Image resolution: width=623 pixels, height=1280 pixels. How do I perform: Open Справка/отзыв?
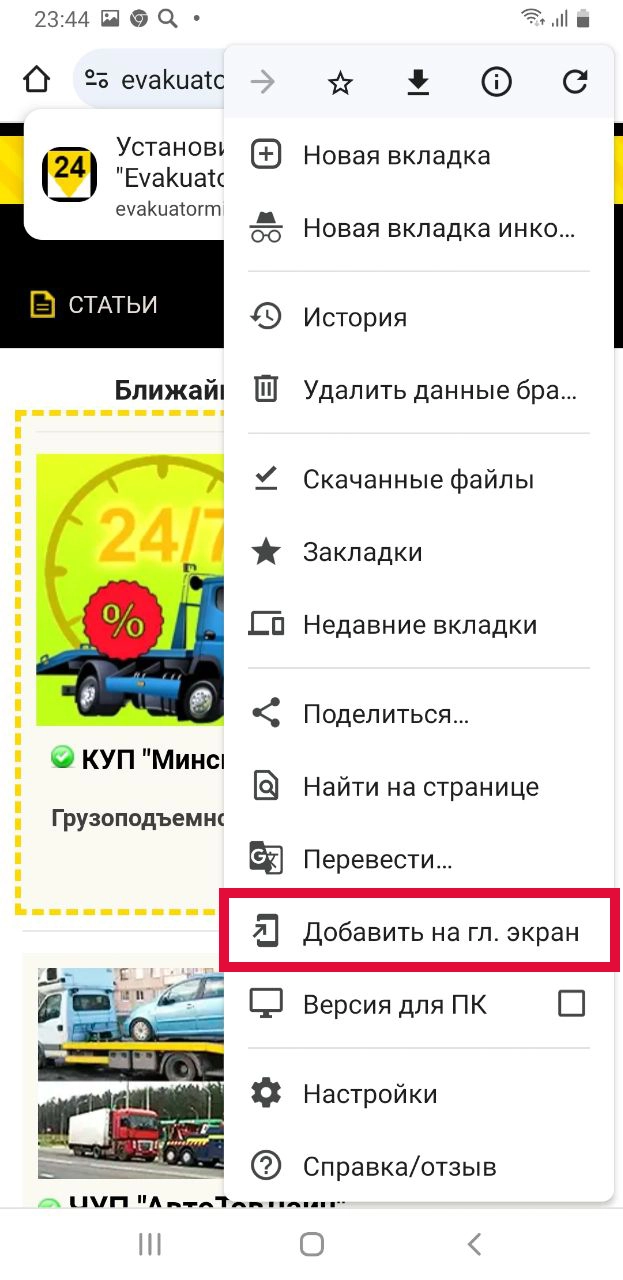(399, 1166)
